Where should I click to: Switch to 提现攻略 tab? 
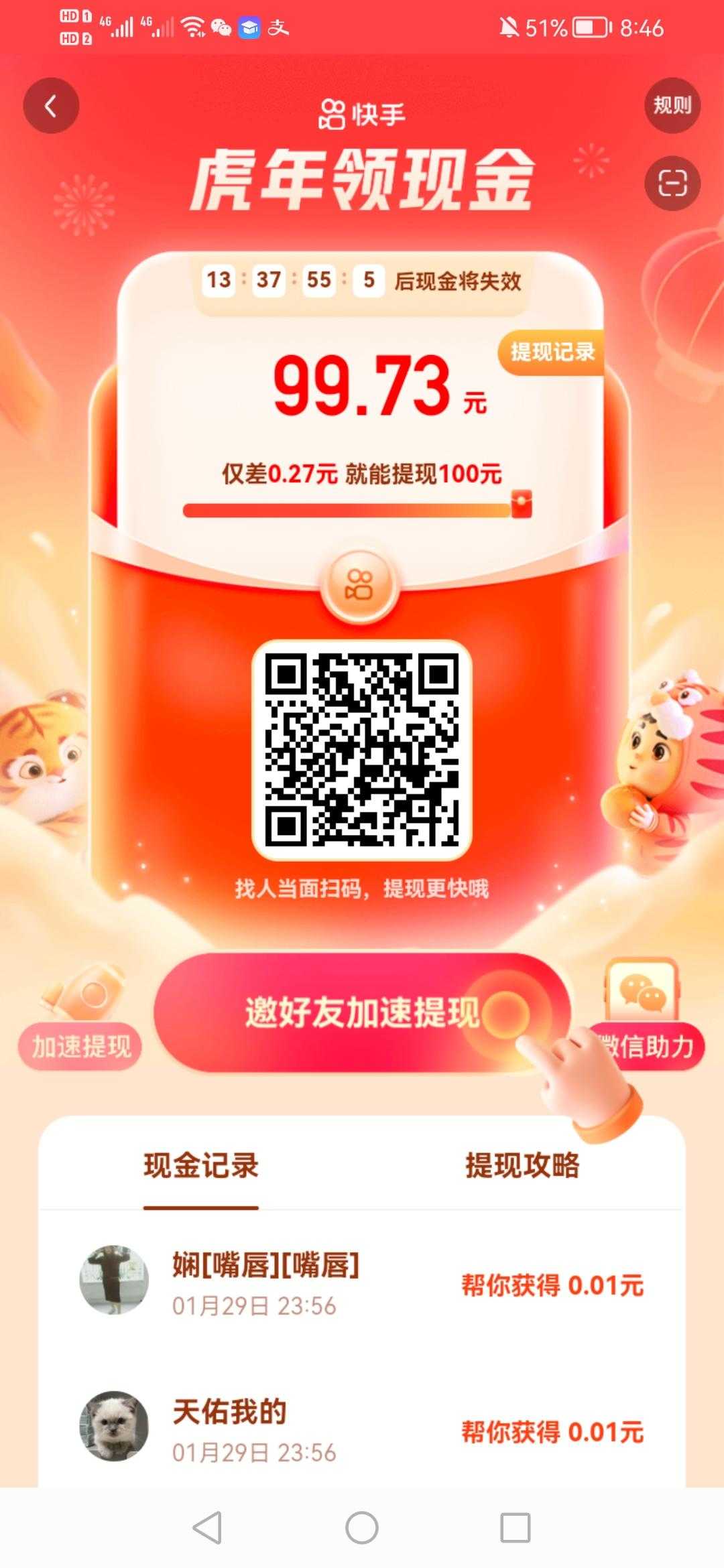coord(523,1166)
